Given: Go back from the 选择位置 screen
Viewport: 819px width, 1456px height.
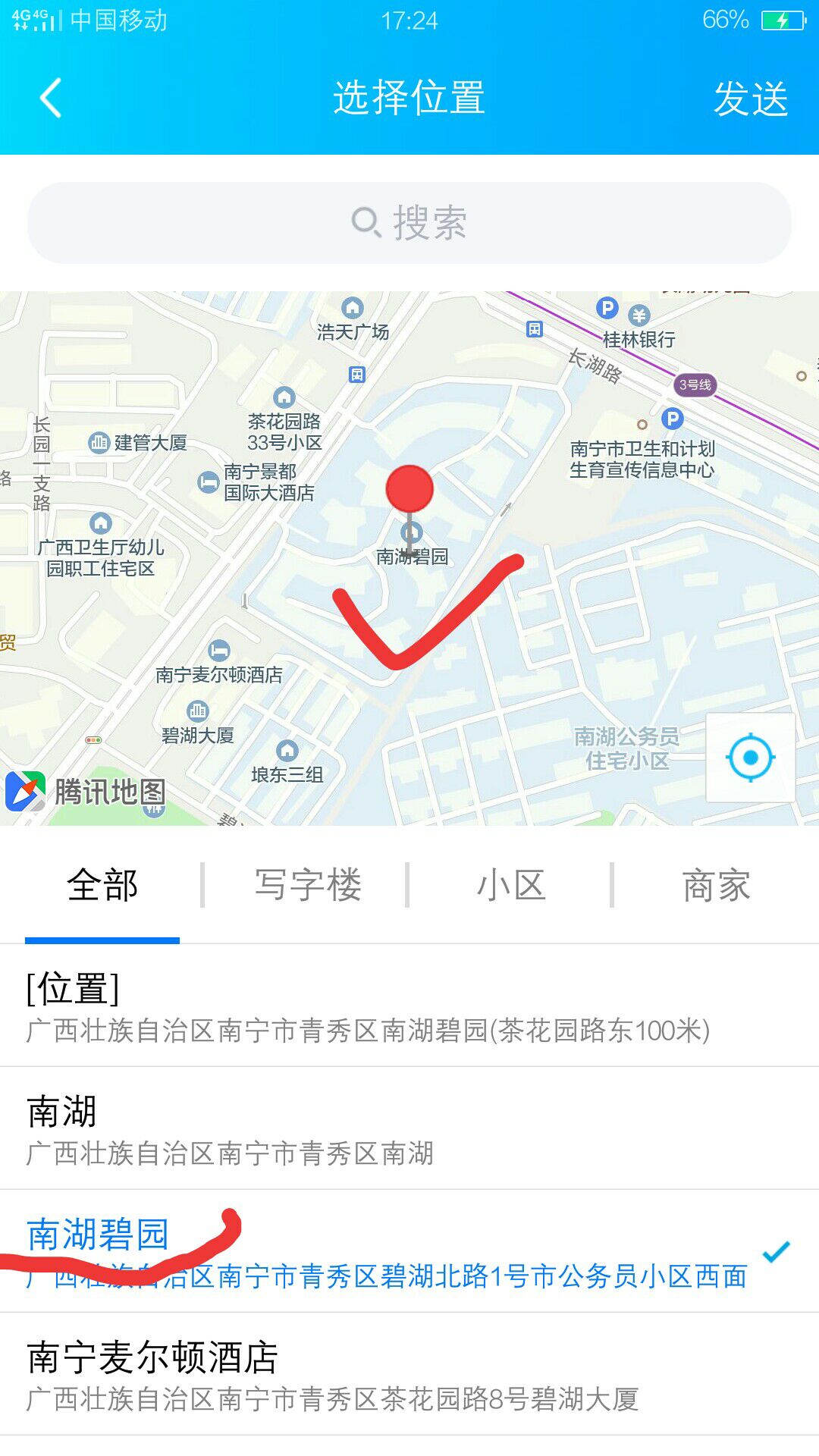Looking at the screenshot, I should (x=50, y=99).
